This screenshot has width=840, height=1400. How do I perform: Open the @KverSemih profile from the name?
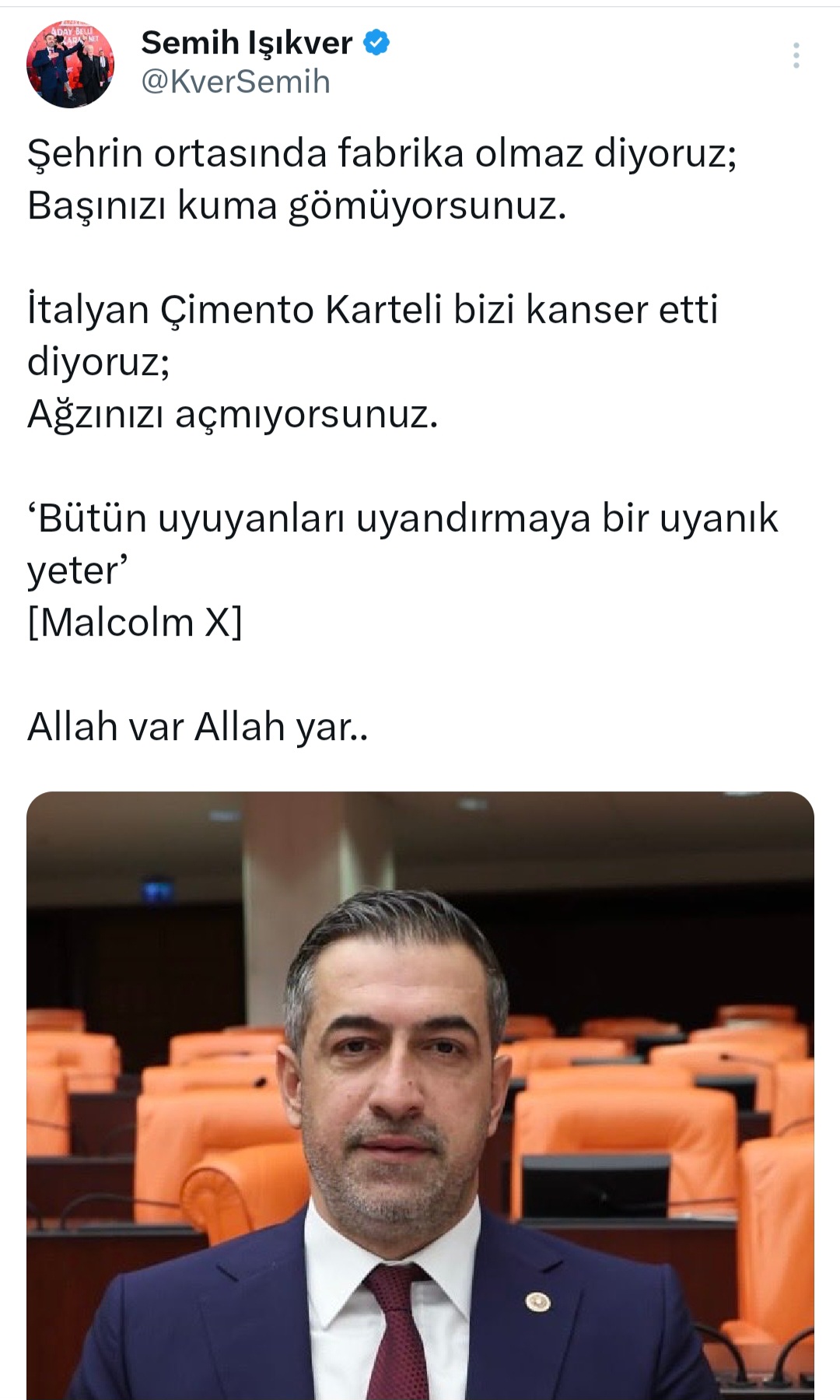(247, 44)
